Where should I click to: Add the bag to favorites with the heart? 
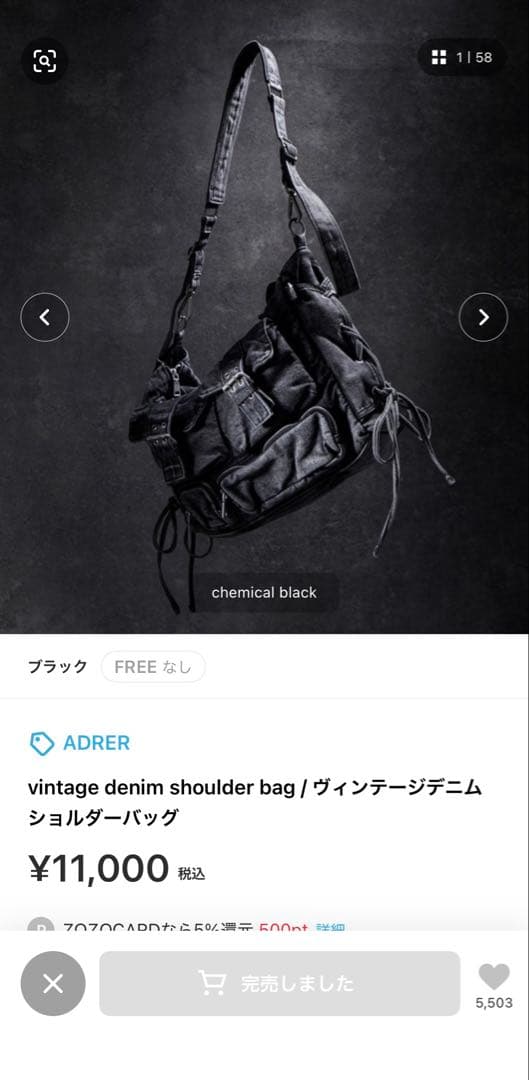[x=494, y=977]
